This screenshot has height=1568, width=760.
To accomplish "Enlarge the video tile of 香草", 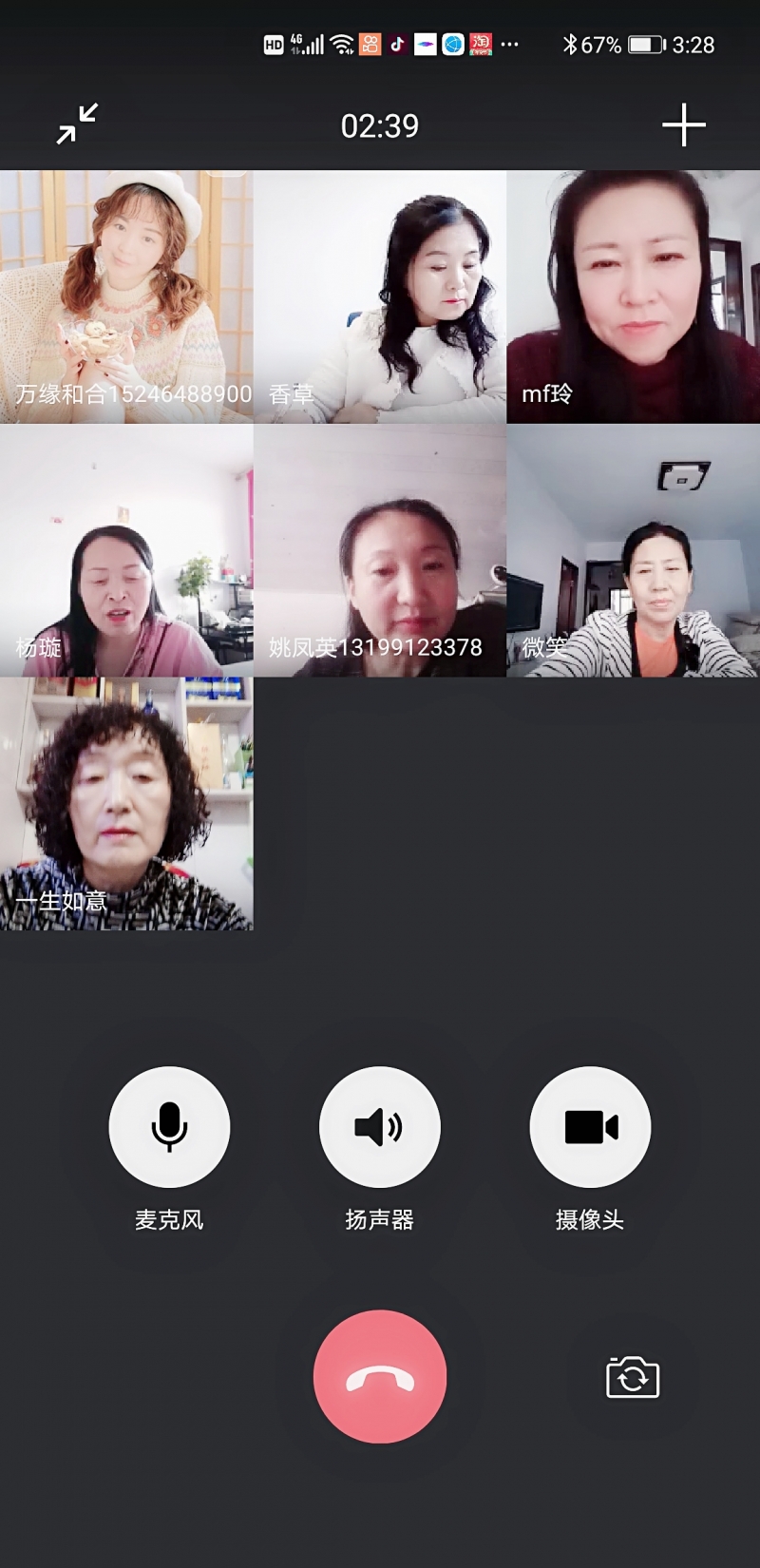I will pyautogui.click(x=380, y=296).
